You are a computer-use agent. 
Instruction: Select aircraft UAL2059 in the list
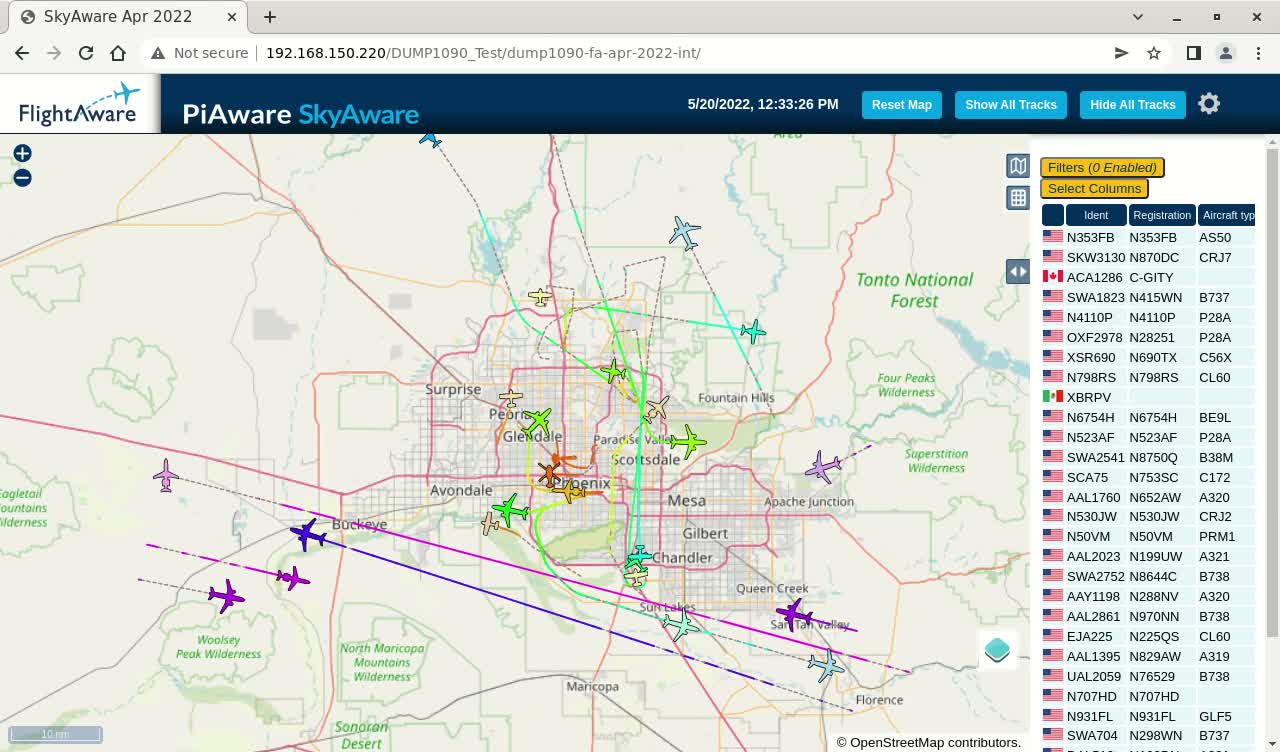[1094, 676]
